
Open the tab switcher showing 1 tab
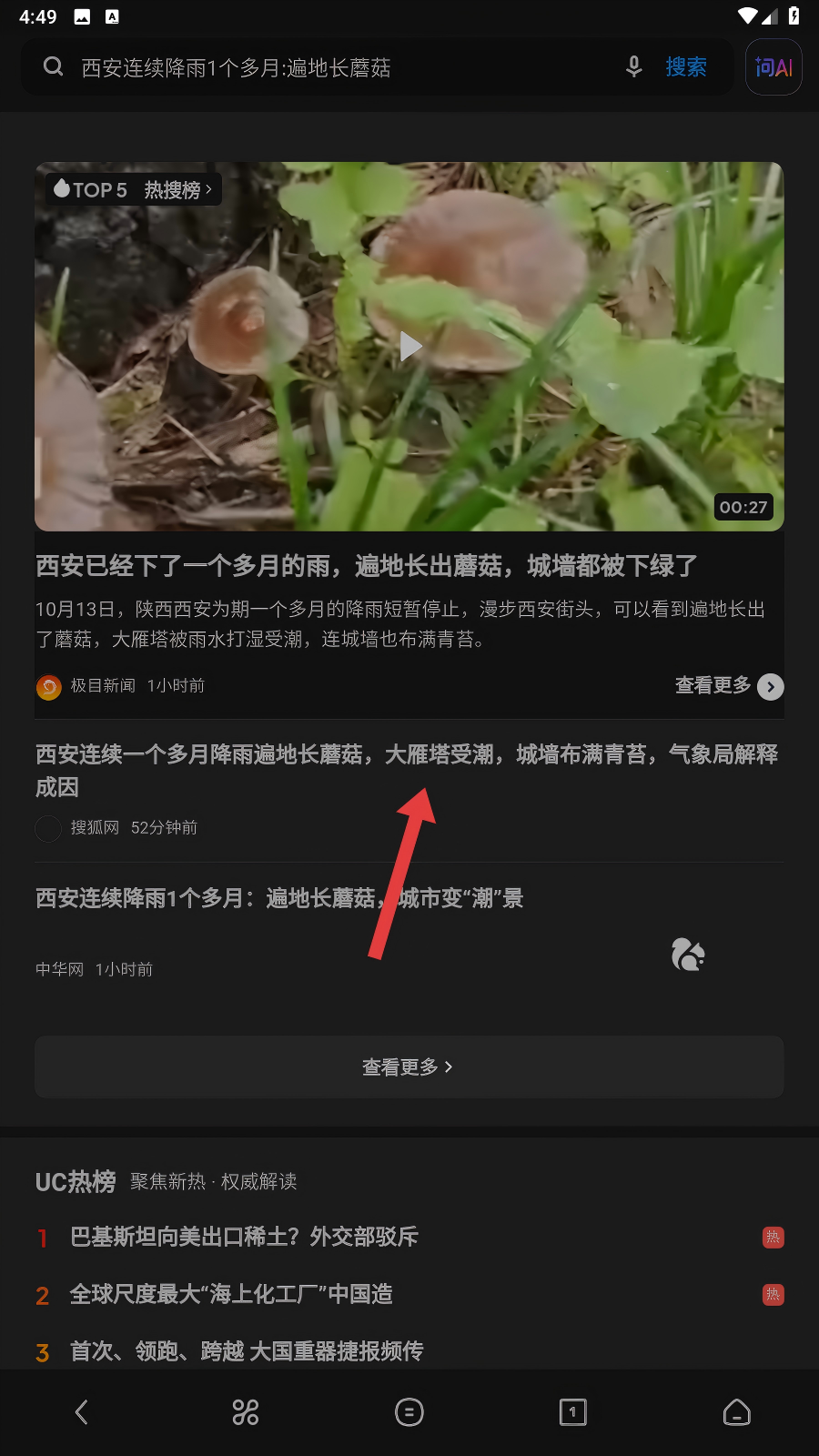[572, 1412]
